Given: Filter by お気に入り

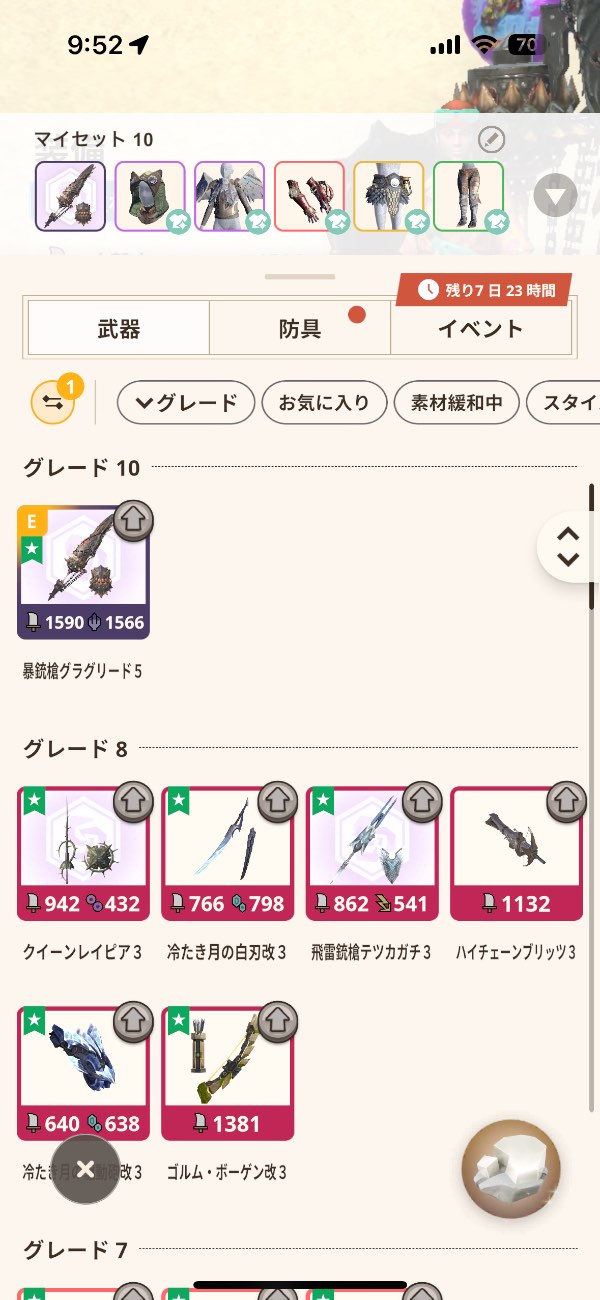Looking at the screenshot, I should point(324,403).
